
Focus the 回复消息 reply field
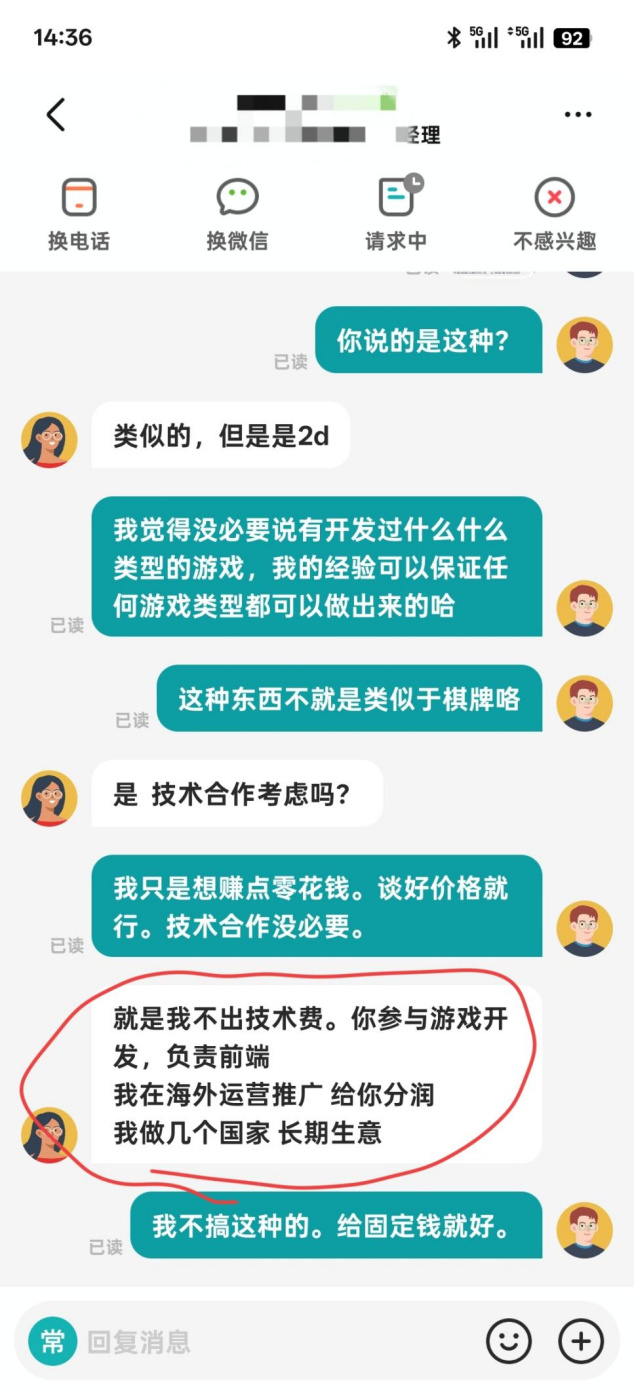pos(270,1341)
